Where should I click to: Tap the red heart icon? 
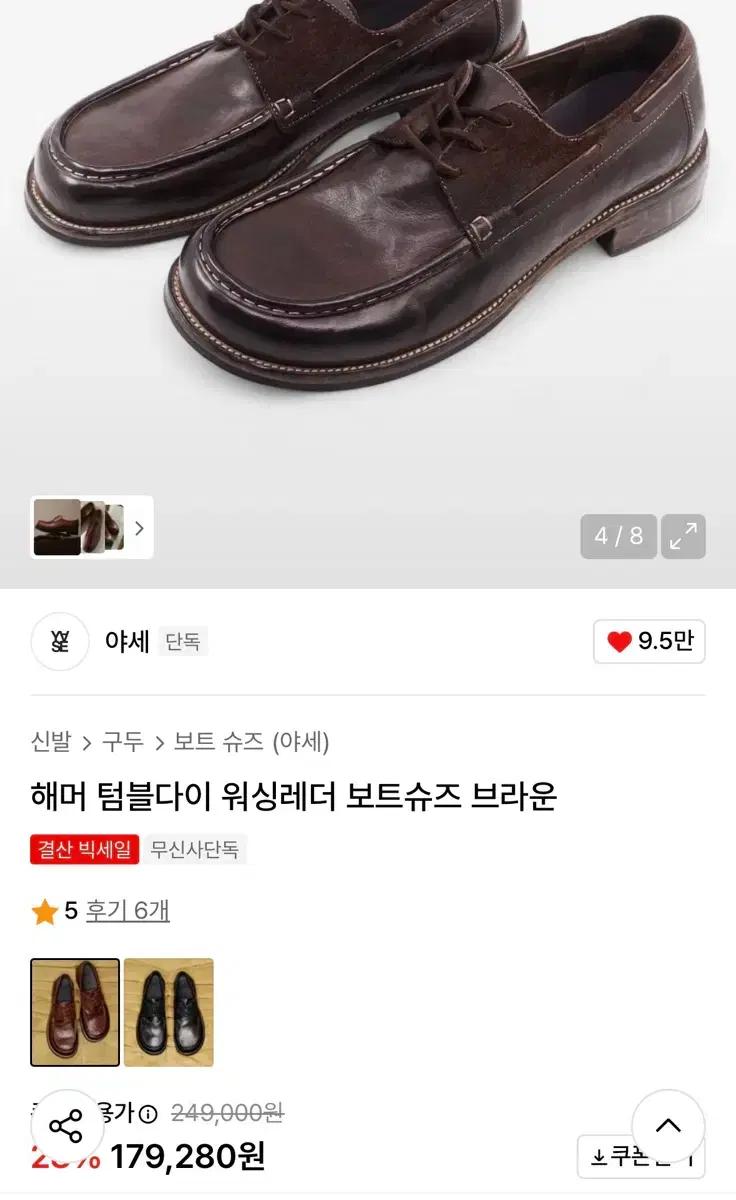[620, 640]
